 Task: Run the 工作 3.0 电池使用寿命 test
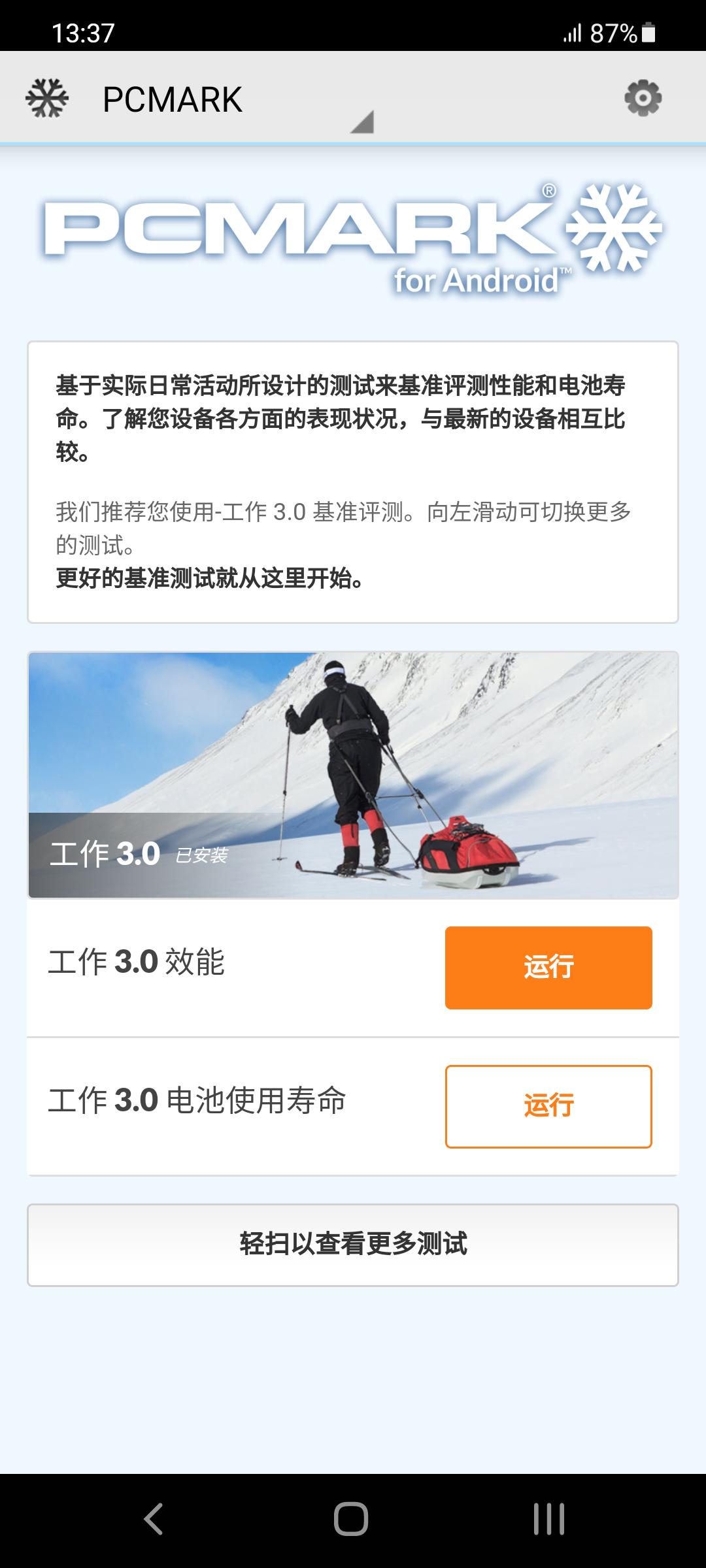(548, 1106)
